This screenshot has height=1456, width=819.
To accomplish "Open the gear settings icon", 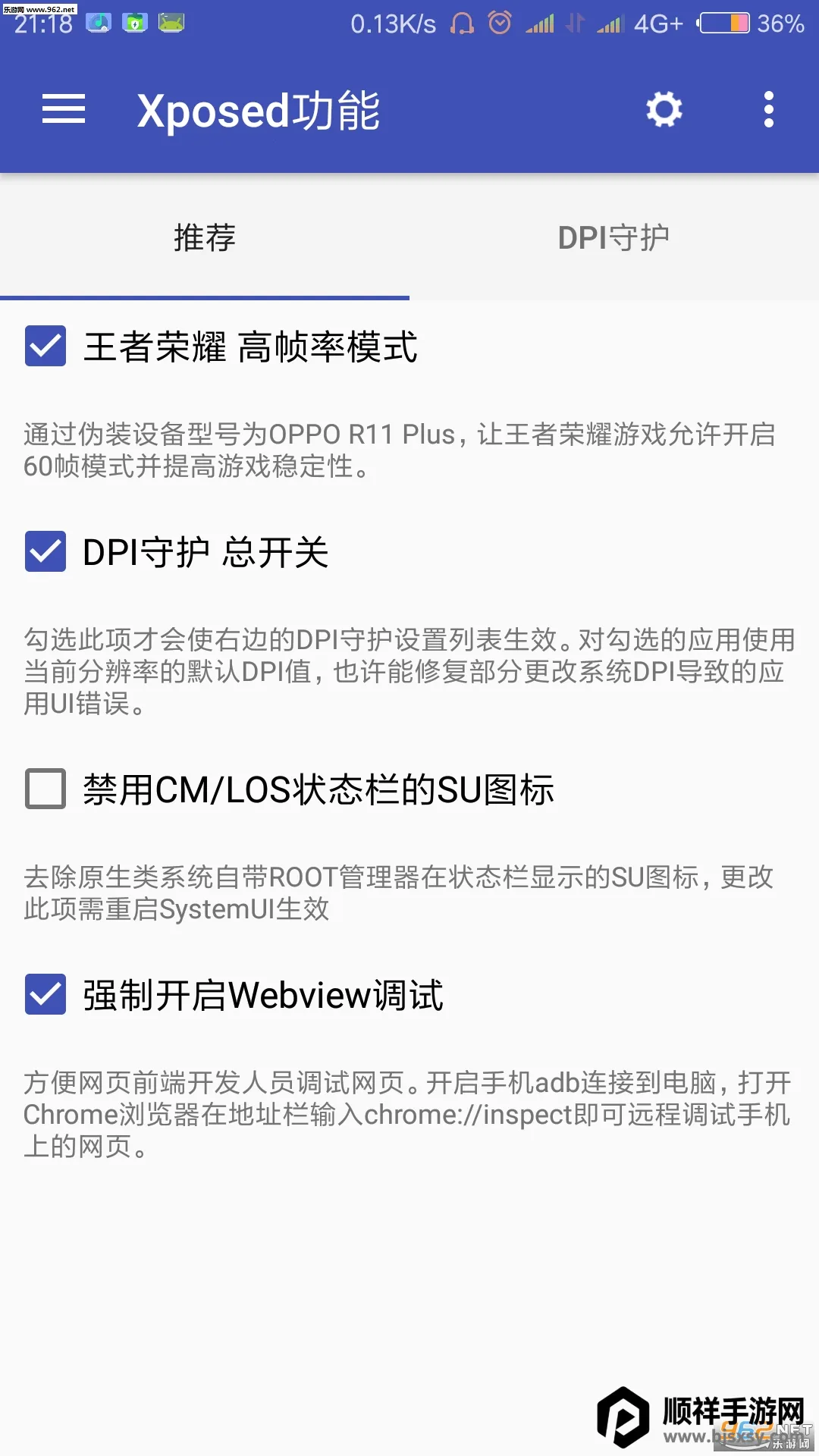I will point(664,109).
